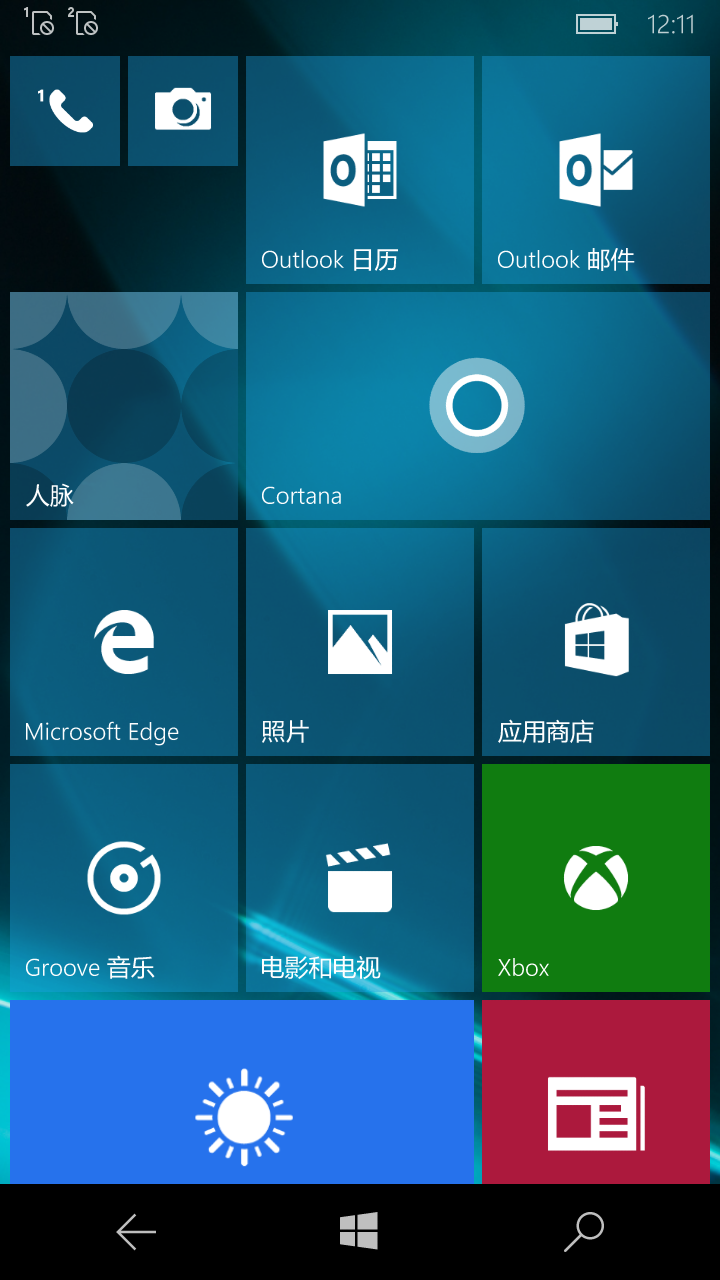Tap the back arrow in navigation bar
720x1280 pixels.
[x=136, y=1232]
